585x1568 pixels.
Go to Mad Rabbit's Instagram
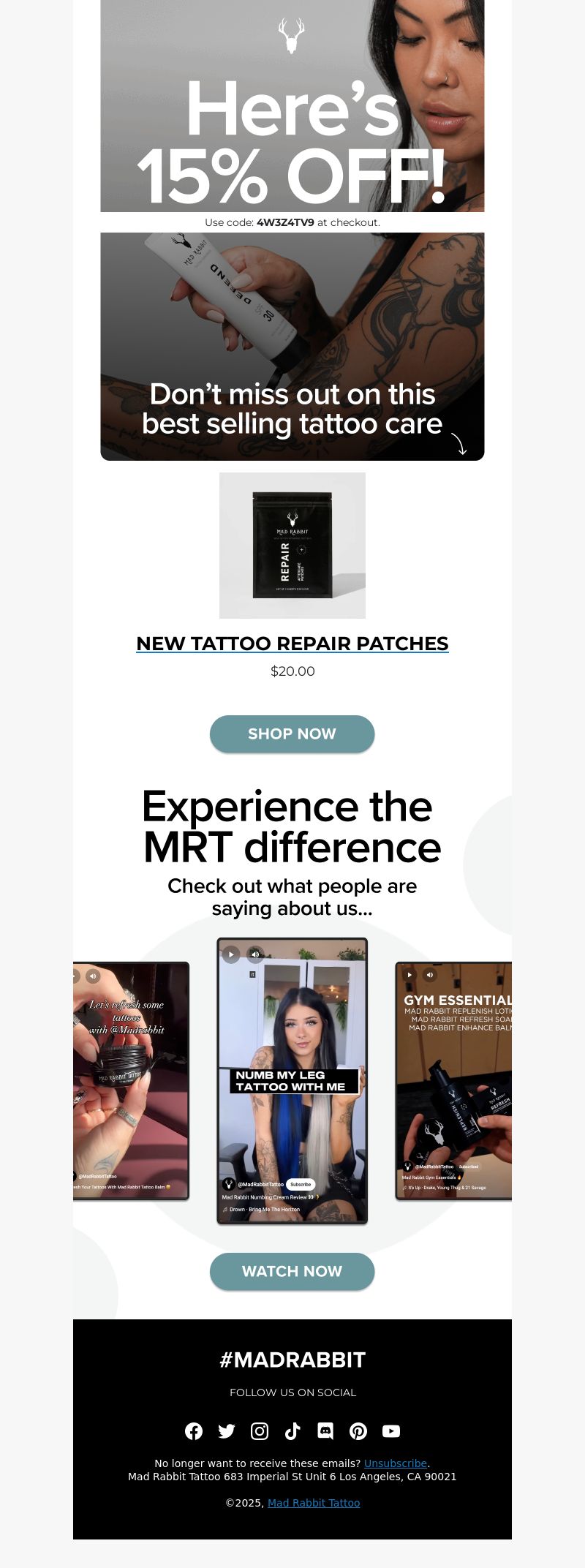click(x=260, y=1431)
